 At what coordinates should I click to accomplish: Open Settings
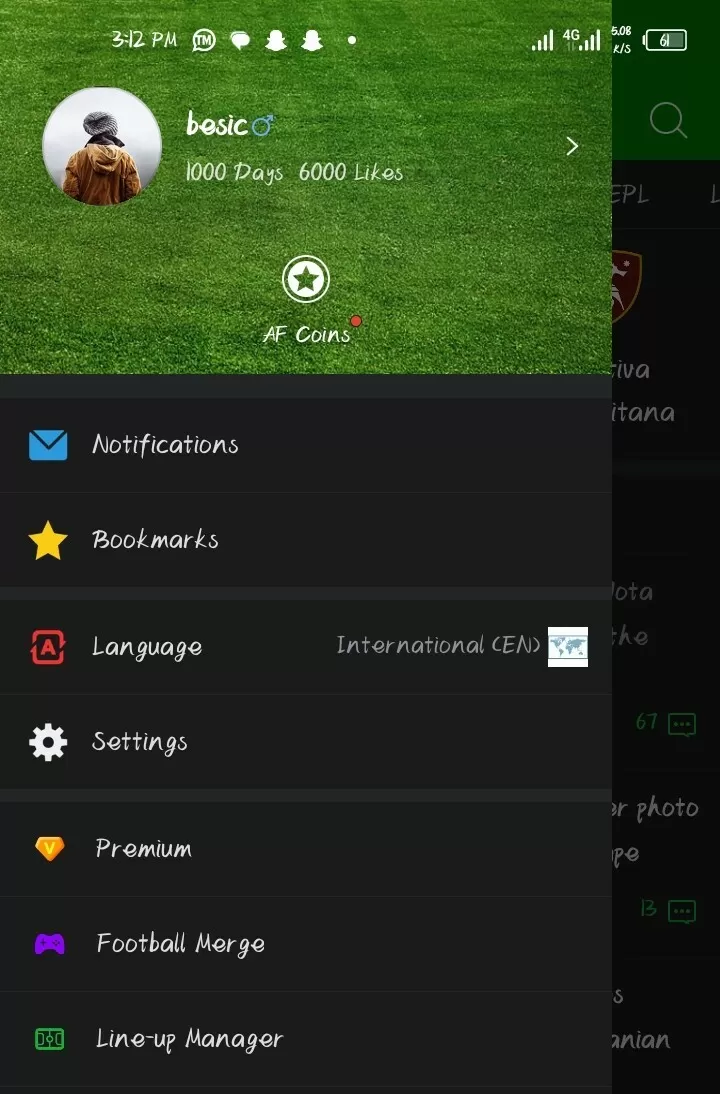(140, 742)
